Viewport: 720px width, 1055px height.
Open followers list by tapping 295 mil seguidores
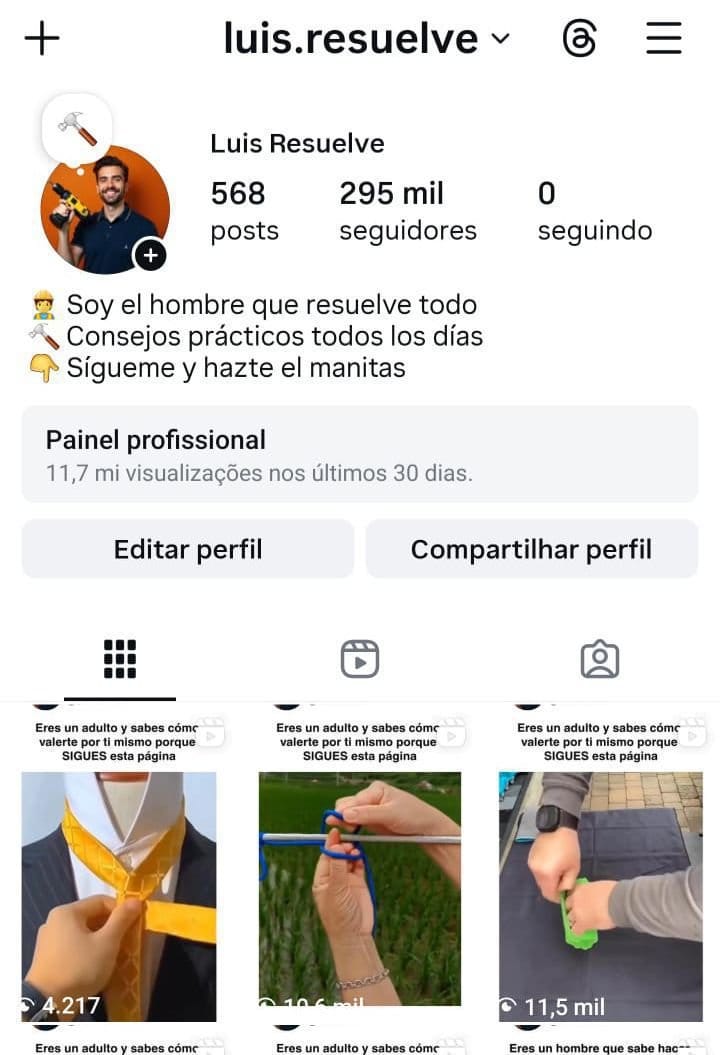[x=408, y=209]
